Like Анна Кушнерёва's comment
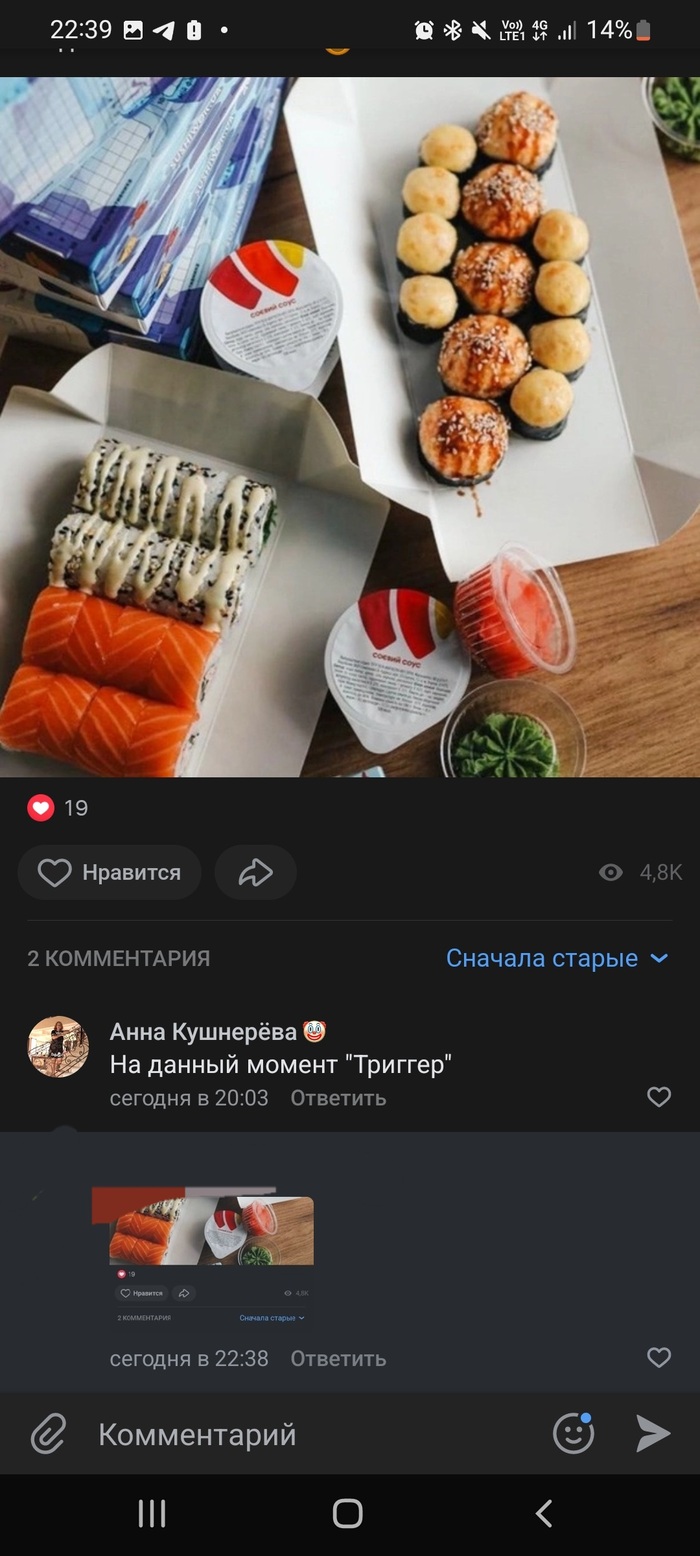This screenshot has width=700, height=1556. [x=658, y=1097]
